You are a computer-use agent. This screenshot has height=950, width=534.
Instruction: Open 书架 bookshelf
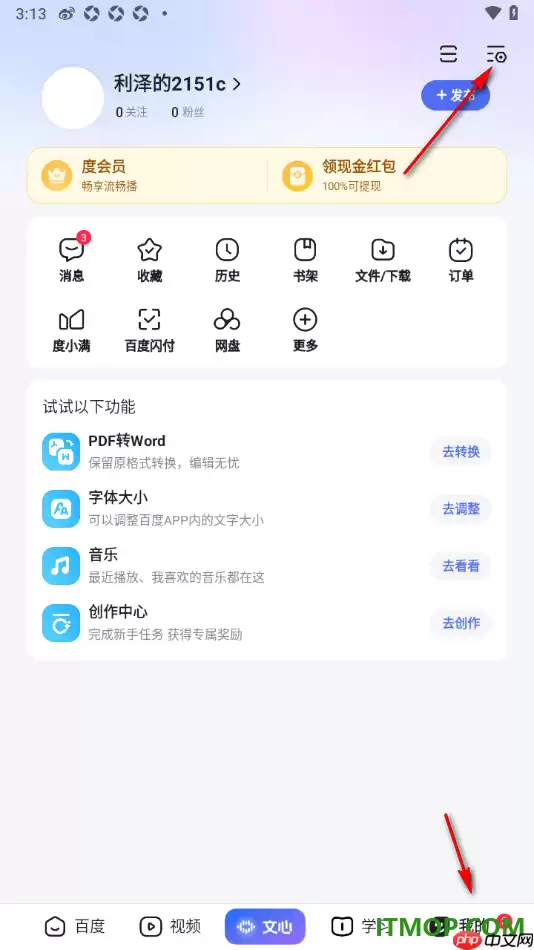tap(305, 259)
